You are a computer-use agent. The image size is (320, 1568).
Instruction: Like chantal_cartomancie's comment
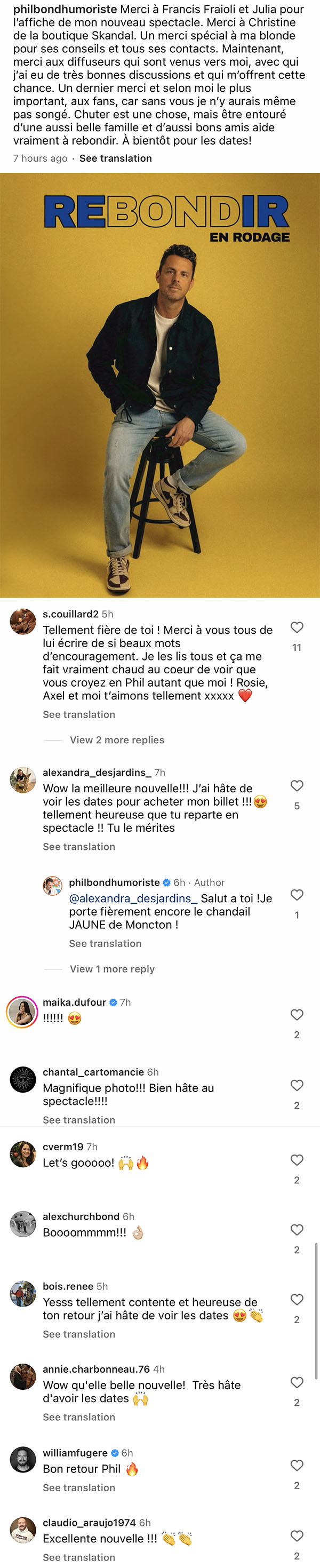pos(297,1085)
